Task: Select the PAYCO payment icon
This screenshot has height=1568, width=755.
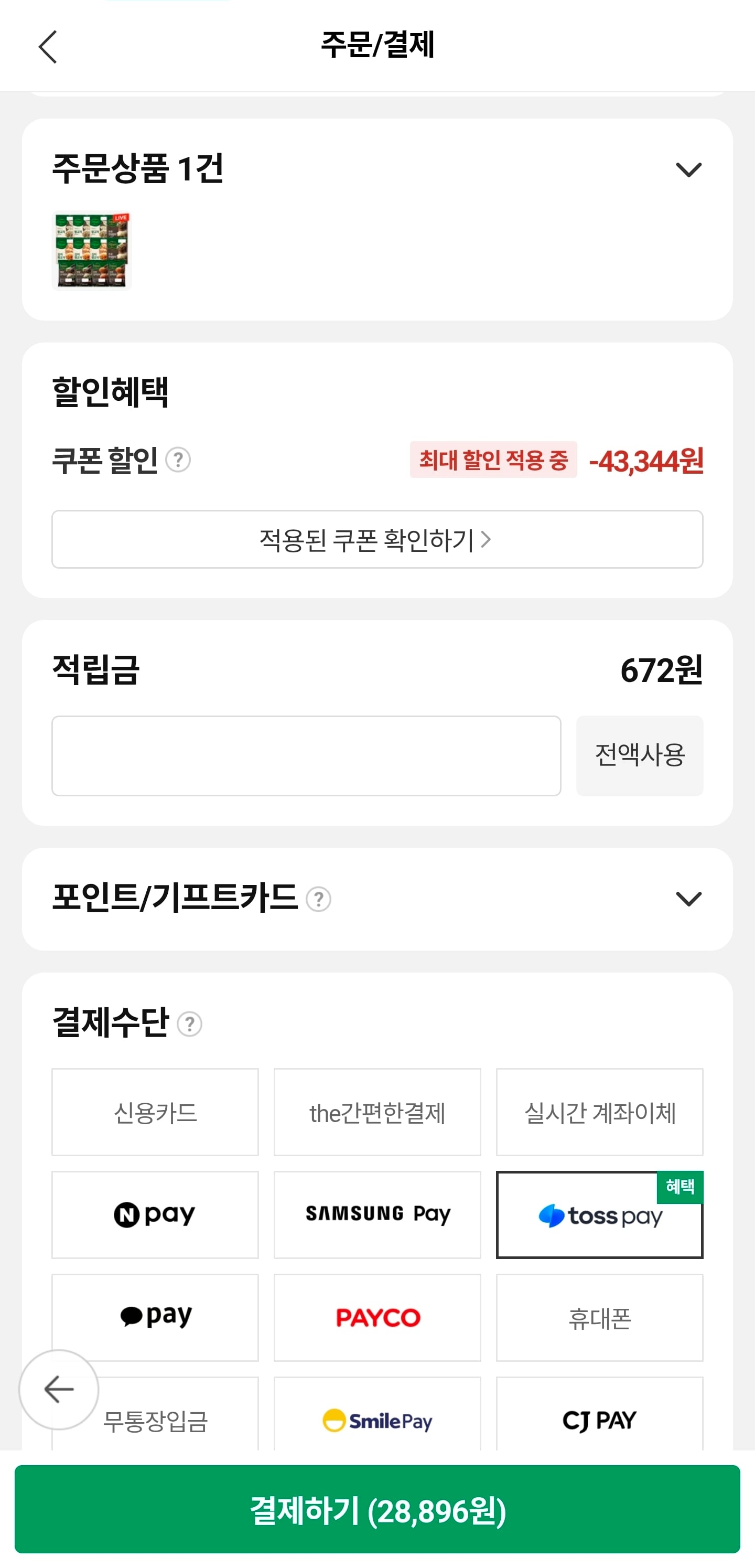Action: (x=376, y=1317)
